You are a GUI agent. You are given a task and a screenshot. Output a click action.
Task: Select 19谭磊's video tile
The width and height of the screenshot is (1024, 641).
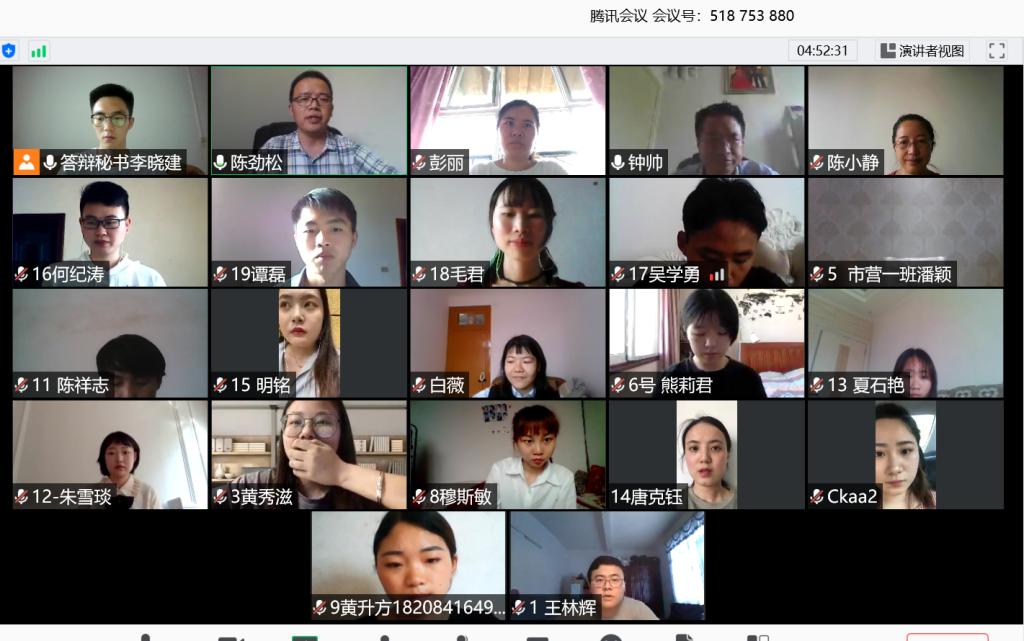pos(309,232)
